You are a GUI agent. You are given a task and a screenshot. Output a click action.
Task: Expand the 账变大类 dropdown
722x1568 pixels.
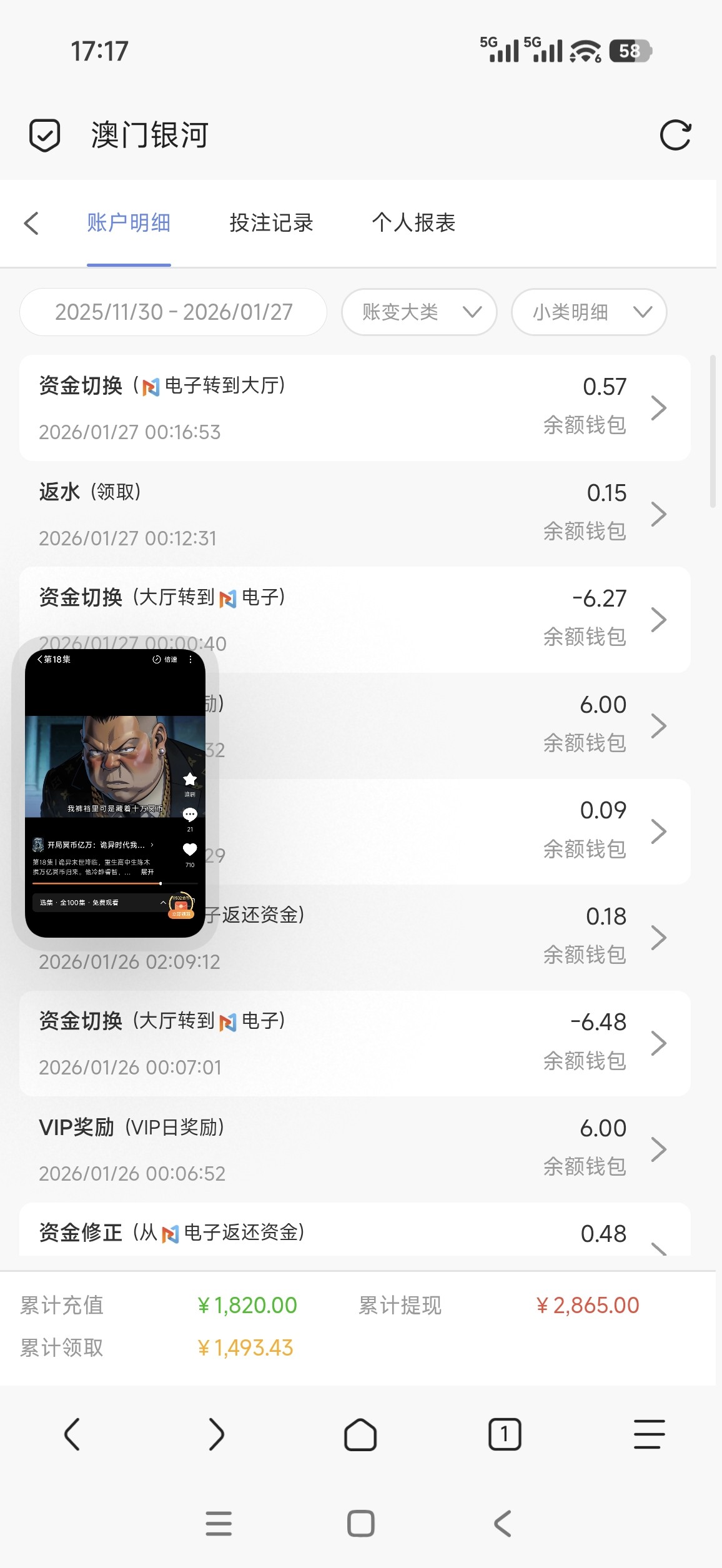[419, 312]
